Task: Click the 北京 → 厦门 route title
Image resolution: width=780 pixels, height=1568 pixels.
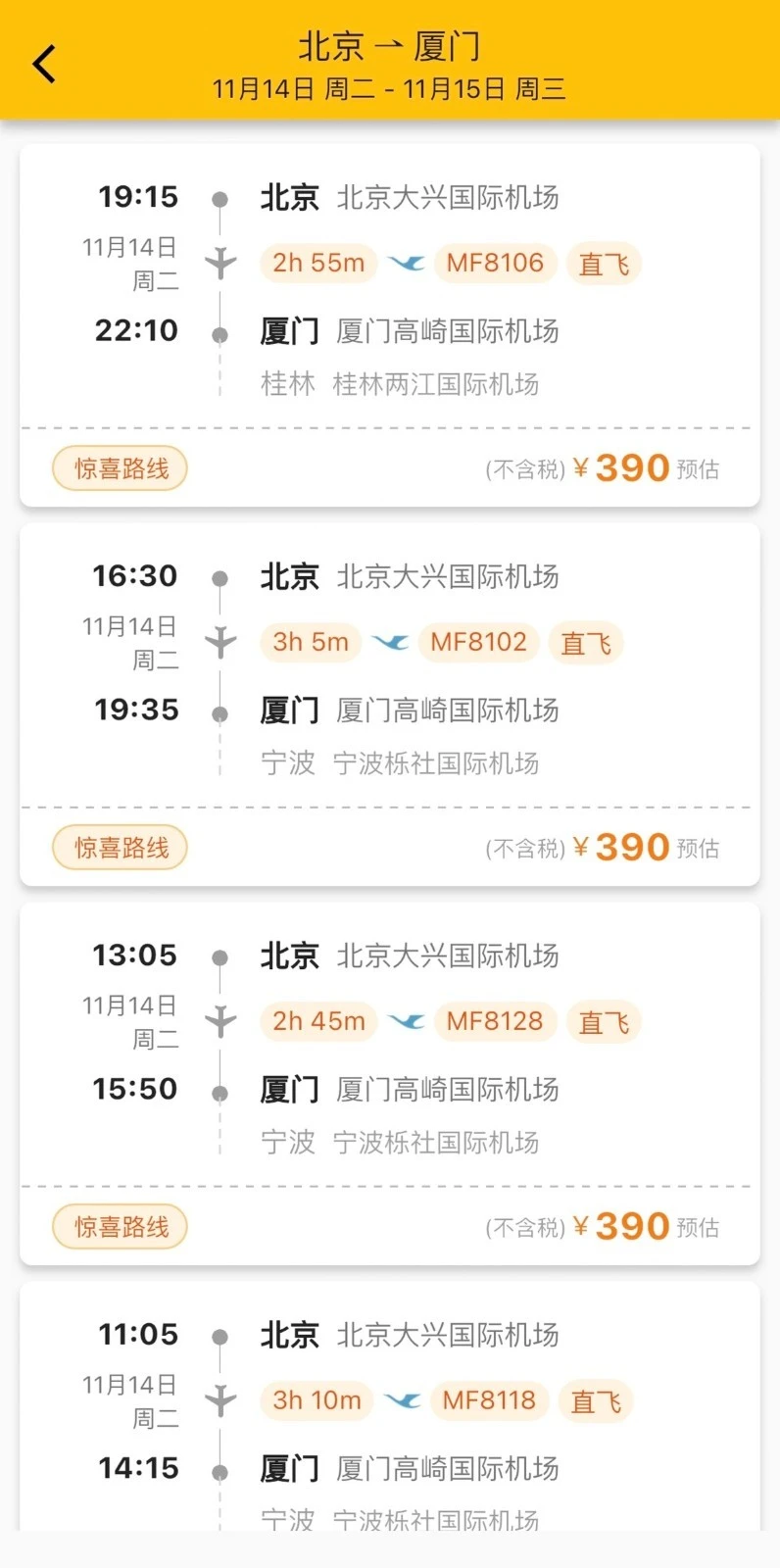Action: pyautogui.click(x=390, y=45)
